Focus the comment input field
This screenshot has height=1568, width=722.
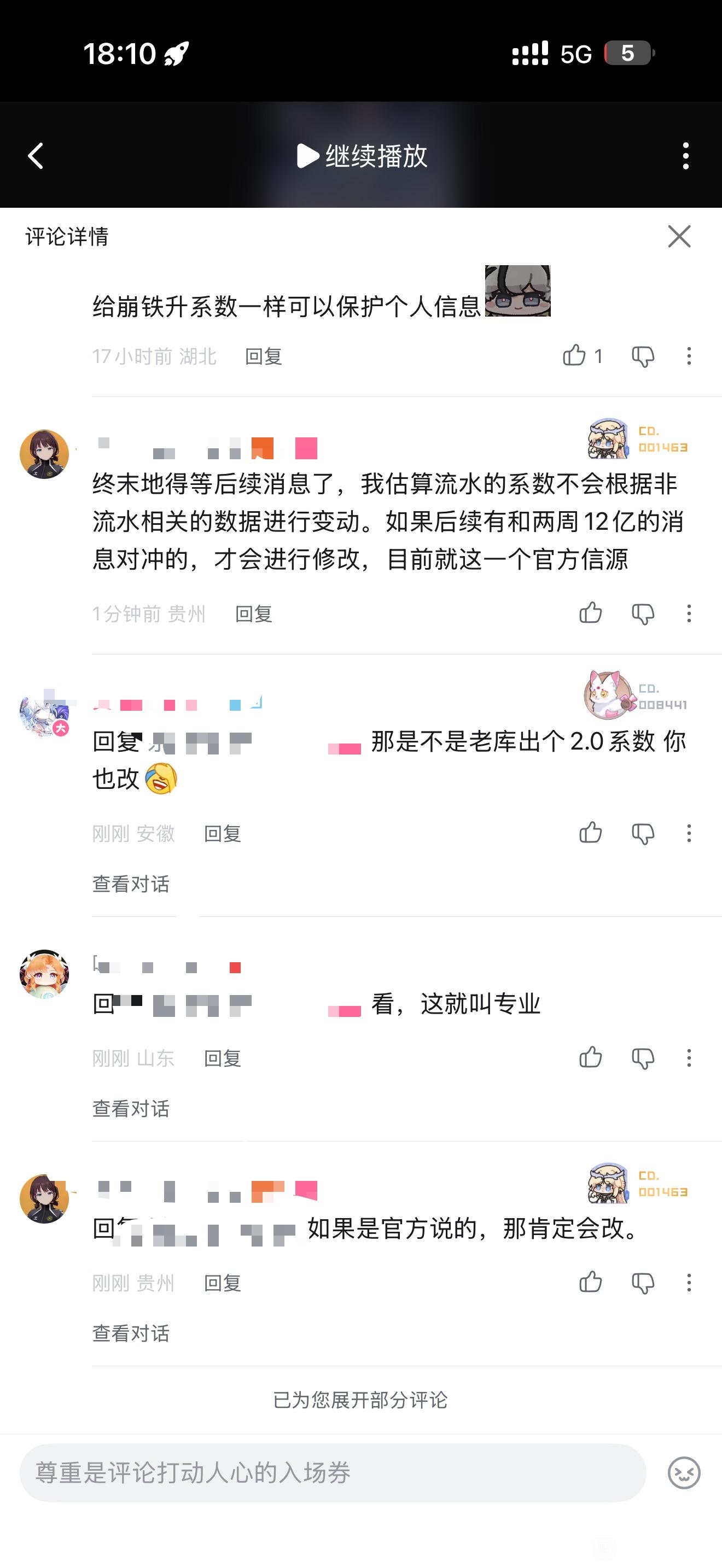(x=333, y=1472)
